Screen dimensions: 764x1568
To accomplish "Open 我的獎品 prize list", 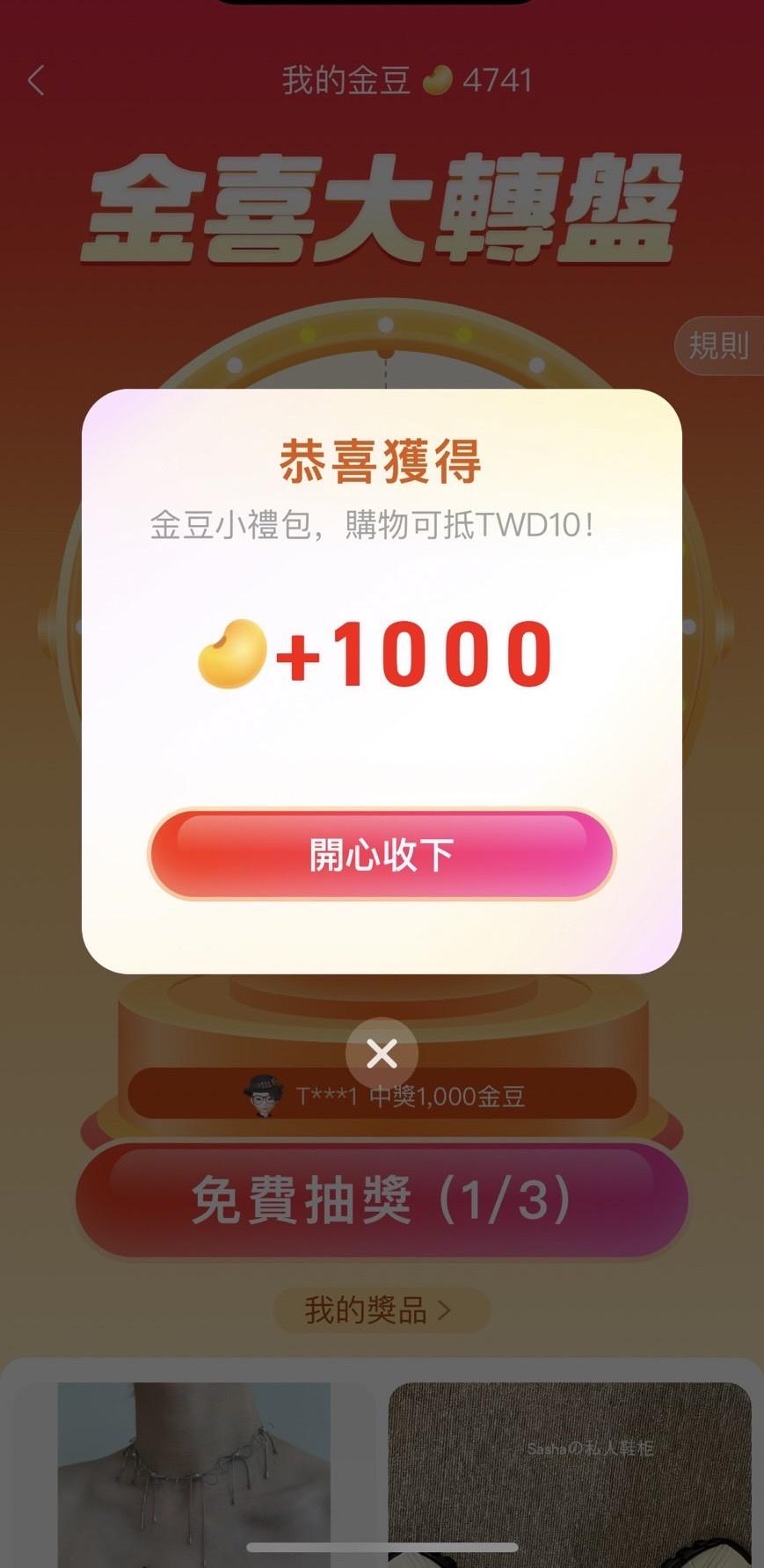I will coord(380,1310).
